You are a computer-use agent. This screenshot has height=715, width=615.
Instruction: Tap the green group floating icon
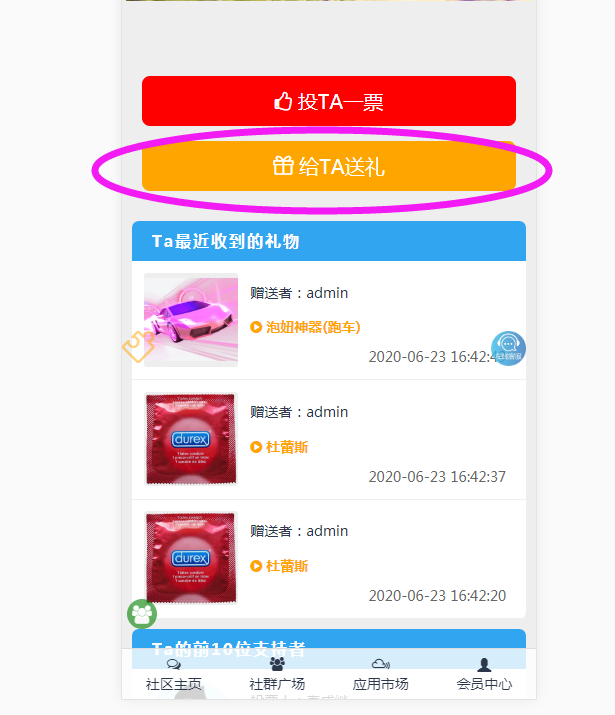[x=142, y=613]
